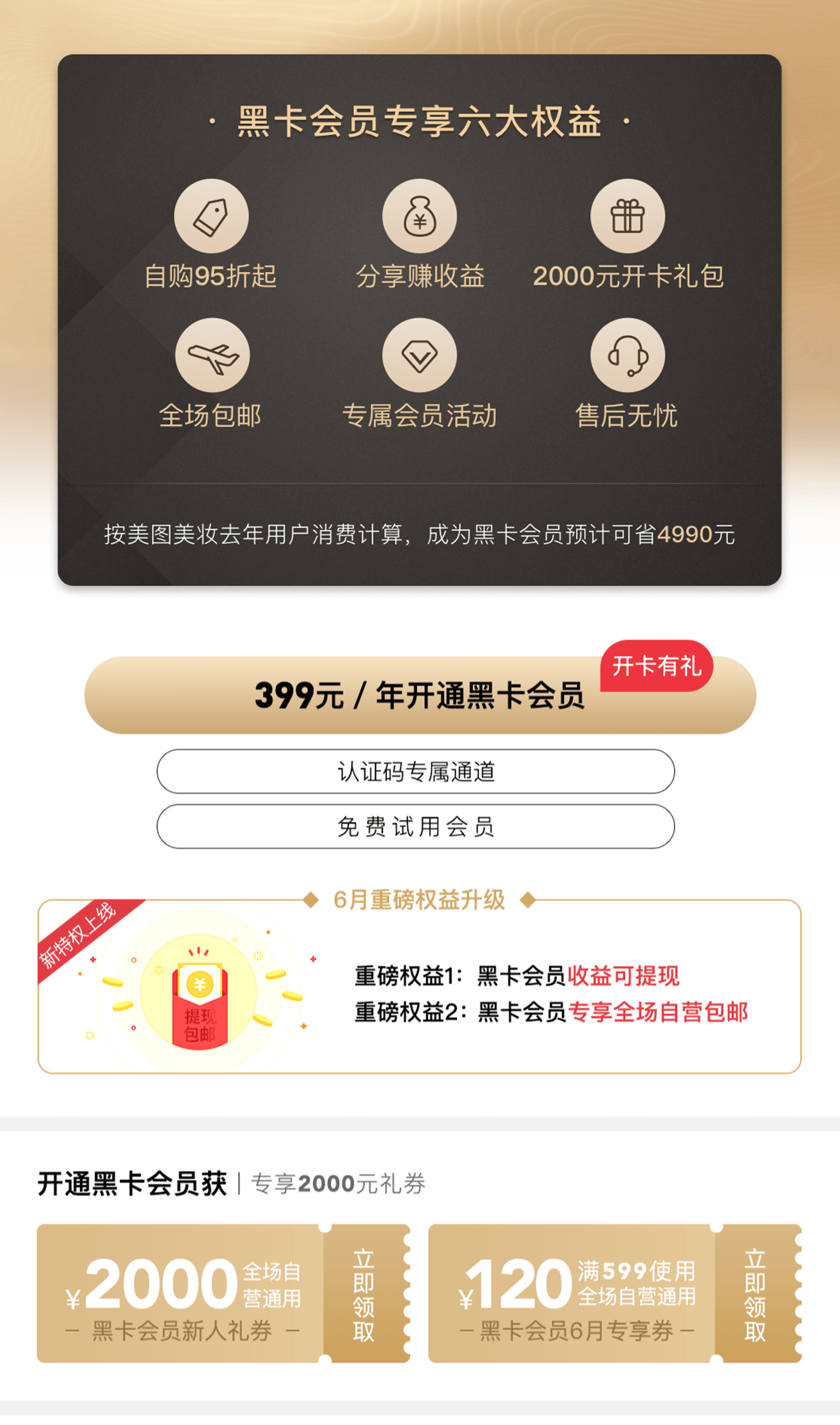Enter the 认证码专属通道 channel
This screenshot has height=1425, width=840.
pyautogui.click(x=416, y=772)
